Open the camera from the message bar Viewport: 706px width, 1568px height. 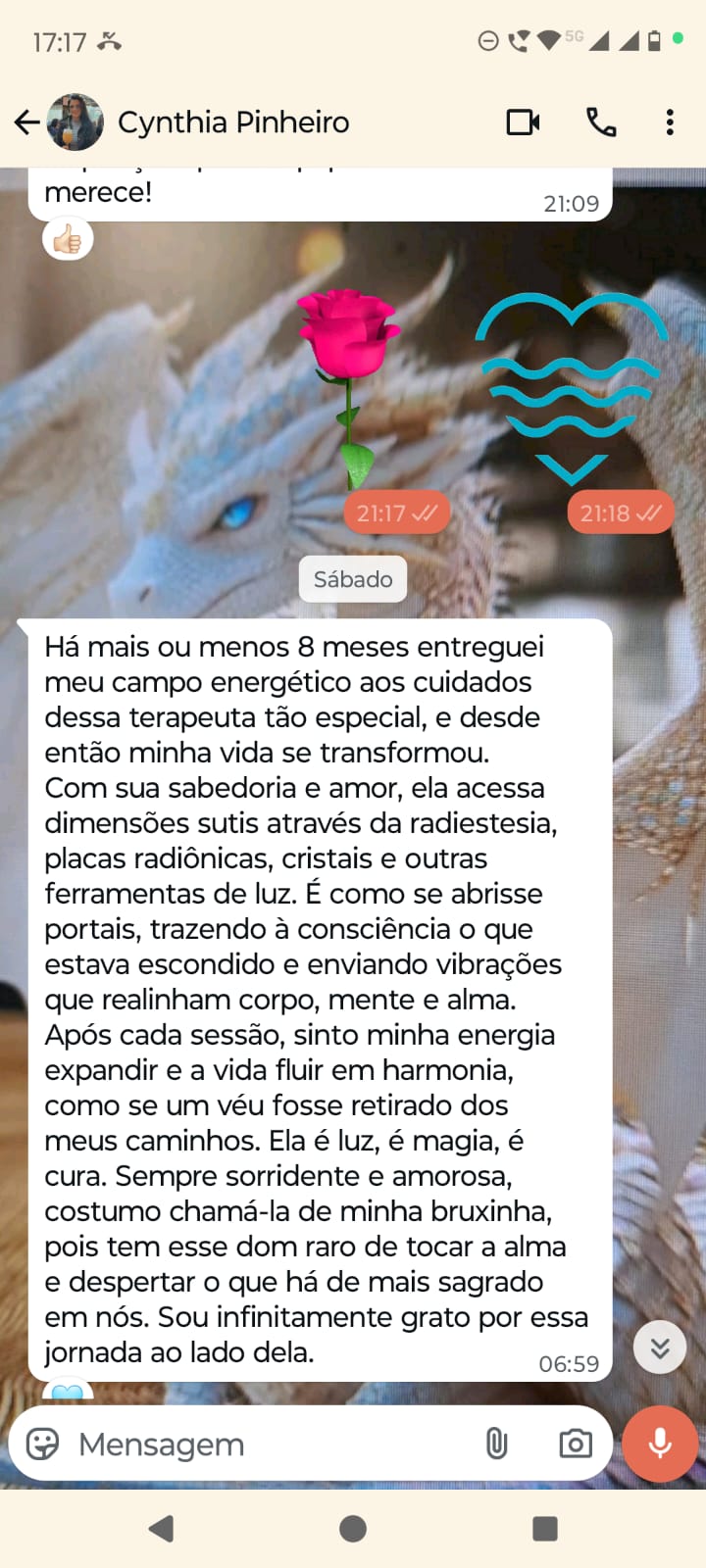[x=576, y=1444]
